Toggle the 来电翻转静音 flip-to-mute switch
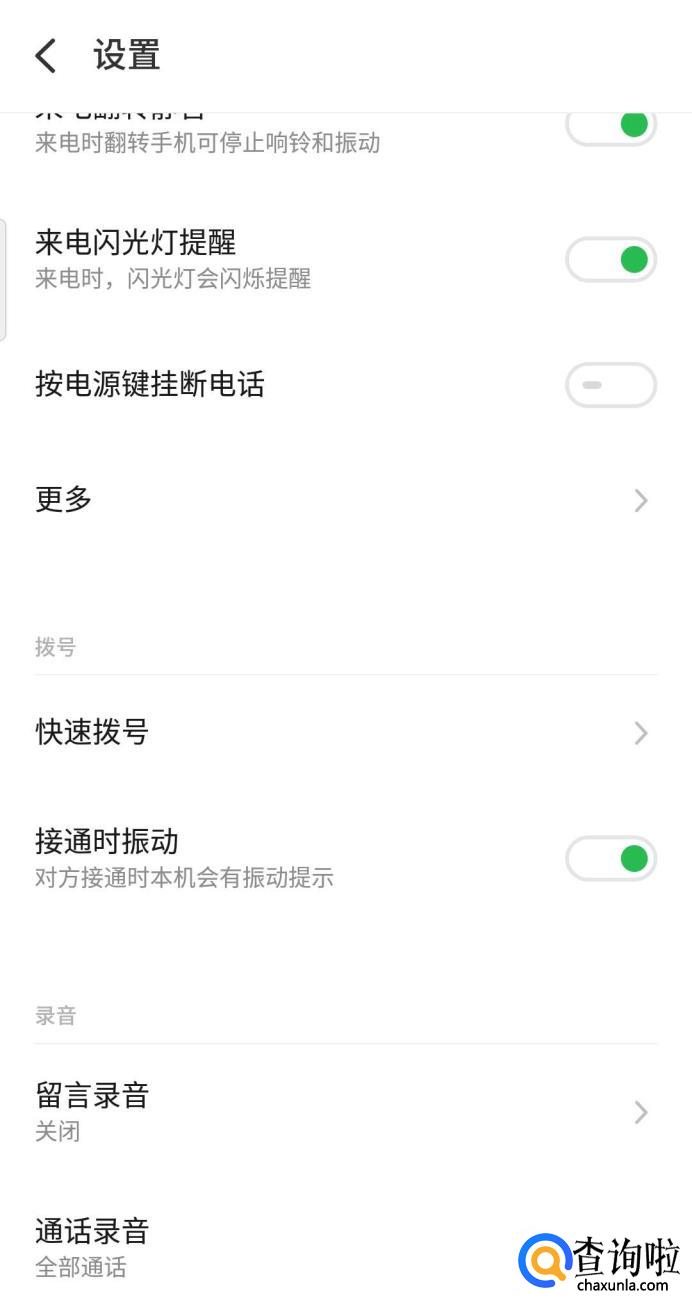The width and height of the screenshot is (692, 1316). (x=611, y=127)
